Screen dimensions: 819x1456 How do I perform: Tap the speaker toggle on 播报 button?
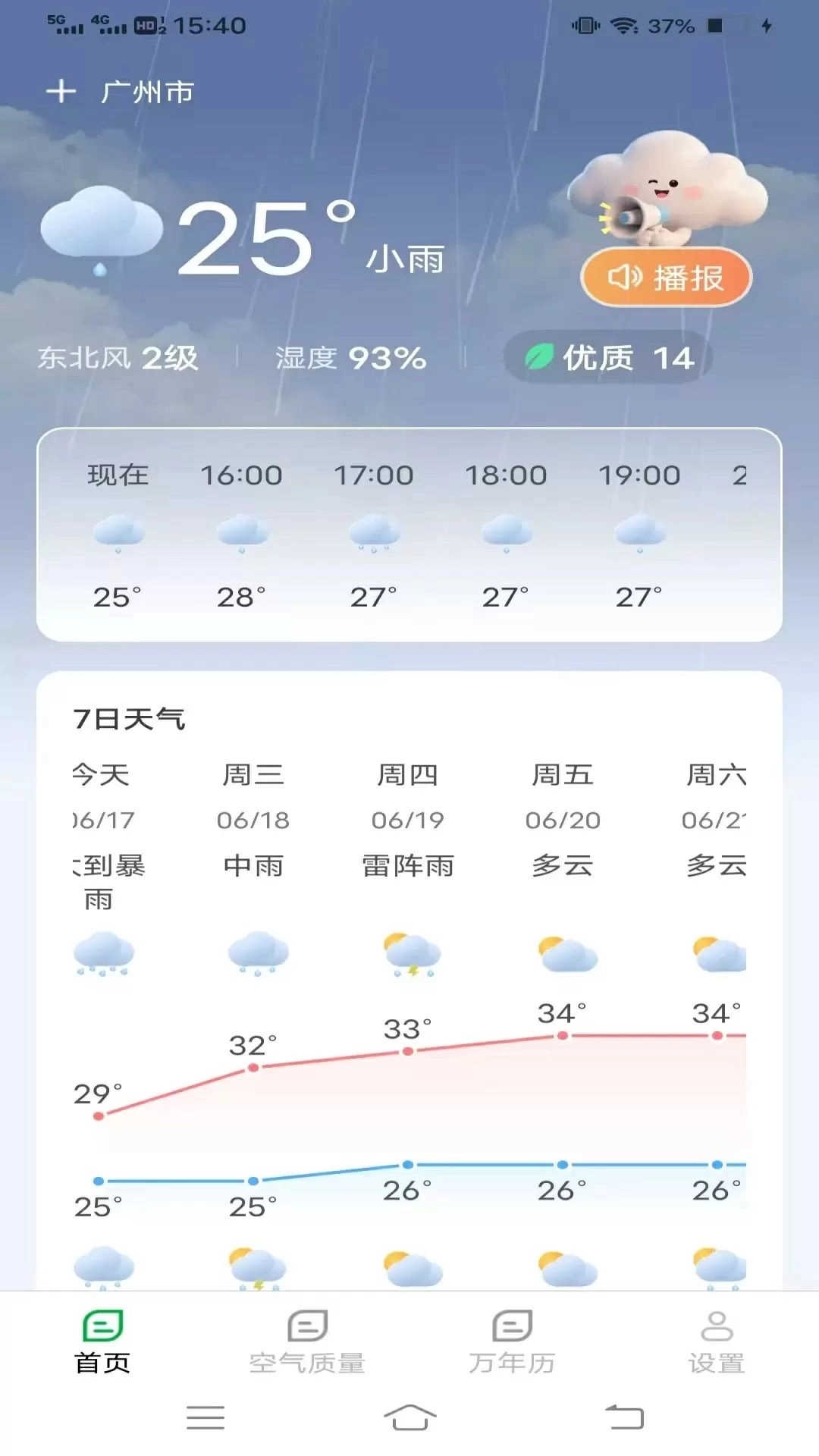tap(625, 278)
